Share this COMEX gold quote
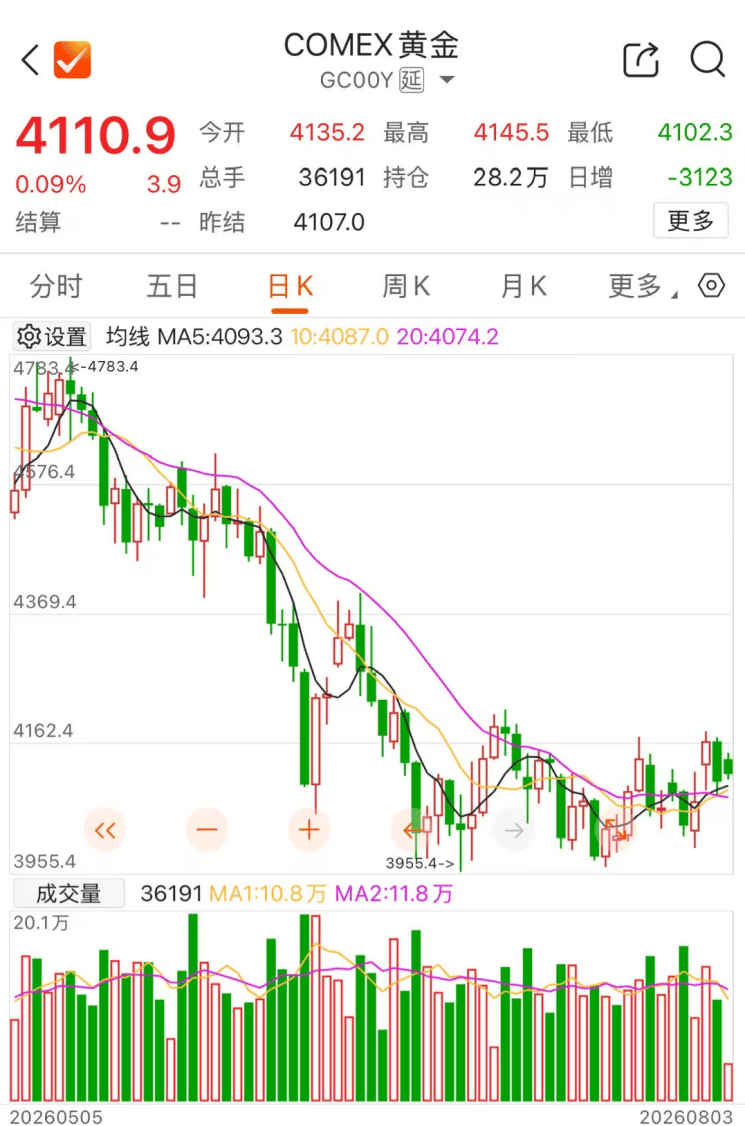 (x=641, y=59)
